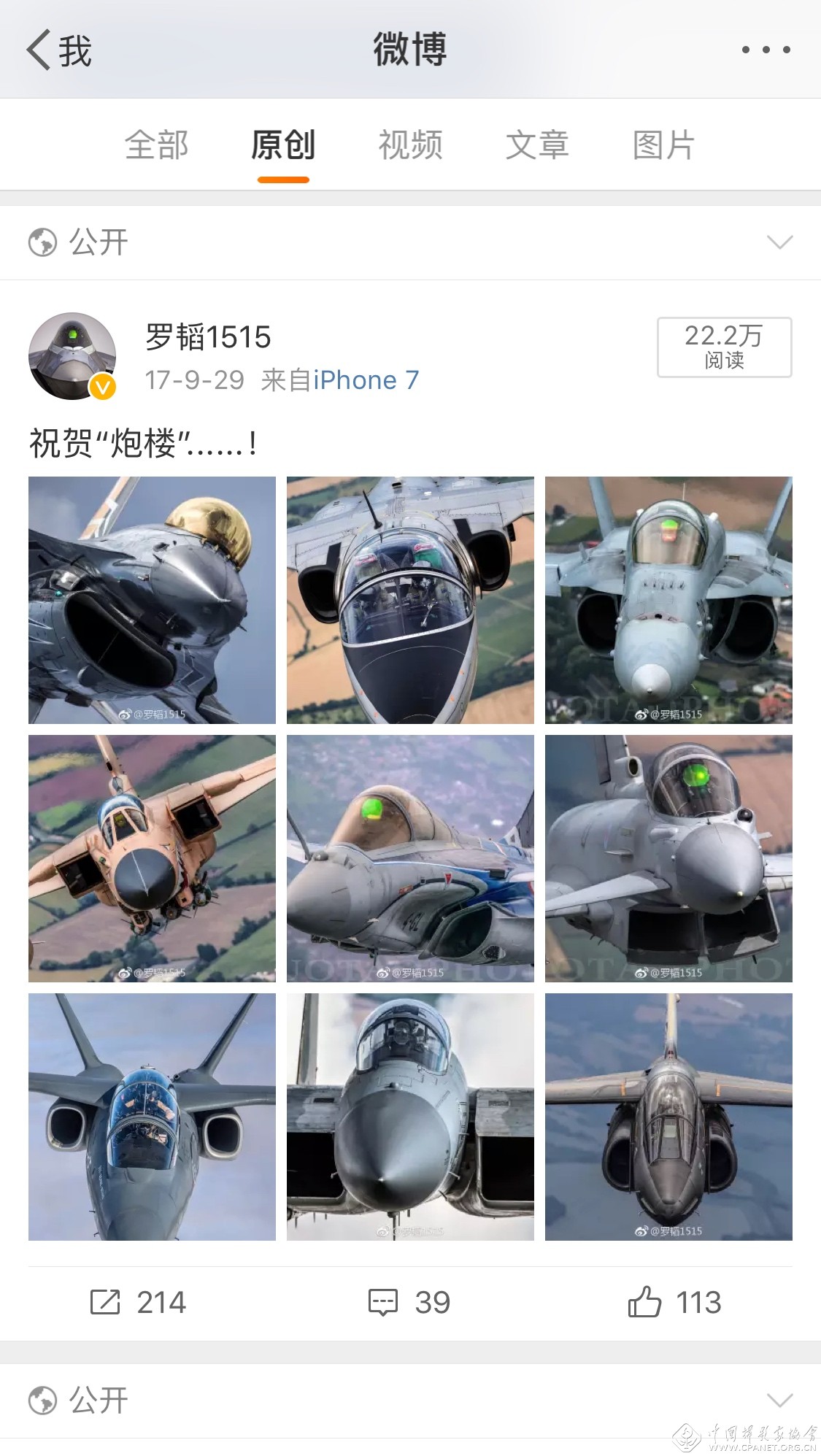
Task: Switch to the 图片 tab
Action: [664, 145]
